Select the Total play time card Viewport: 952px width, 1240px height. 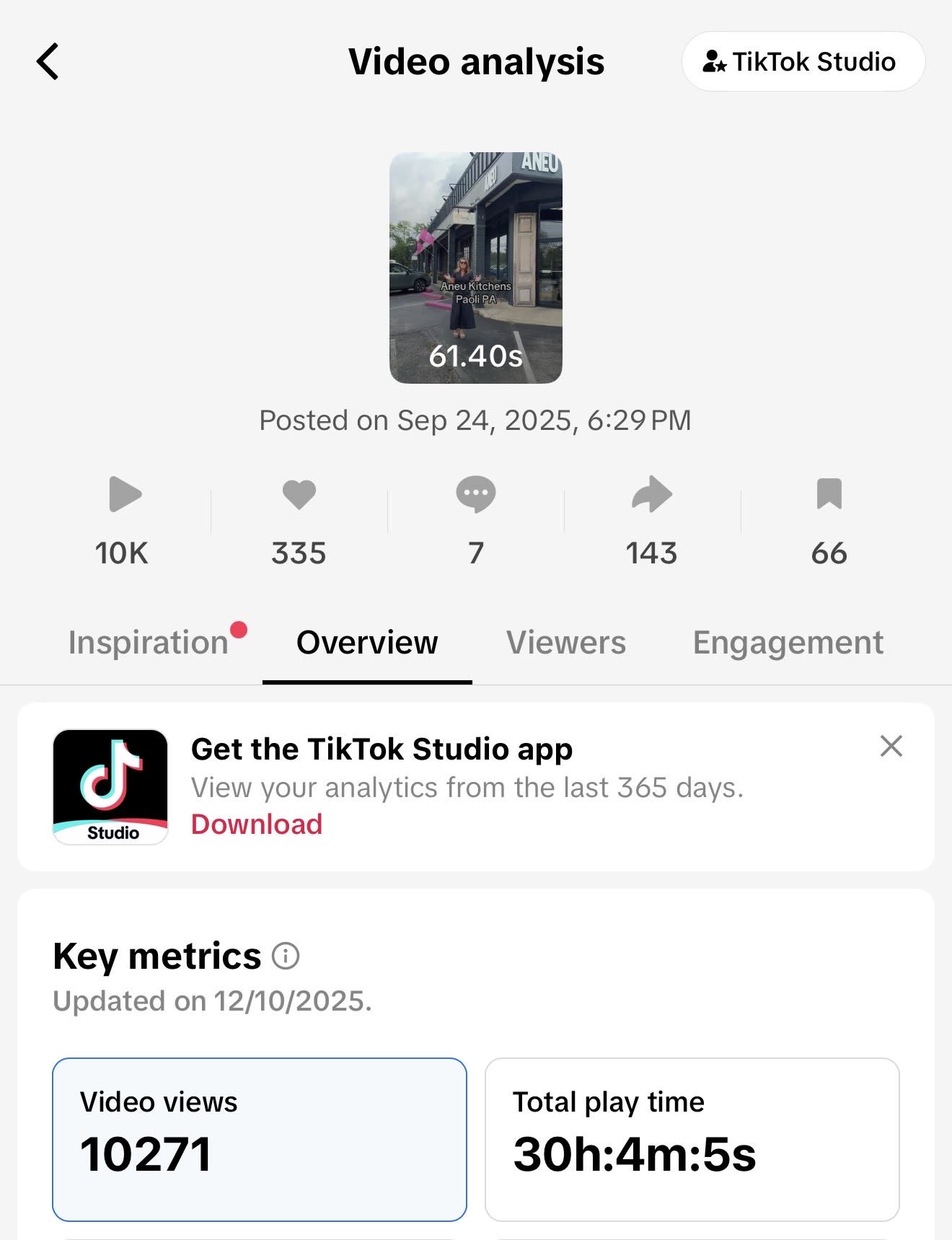(692, 1139)
